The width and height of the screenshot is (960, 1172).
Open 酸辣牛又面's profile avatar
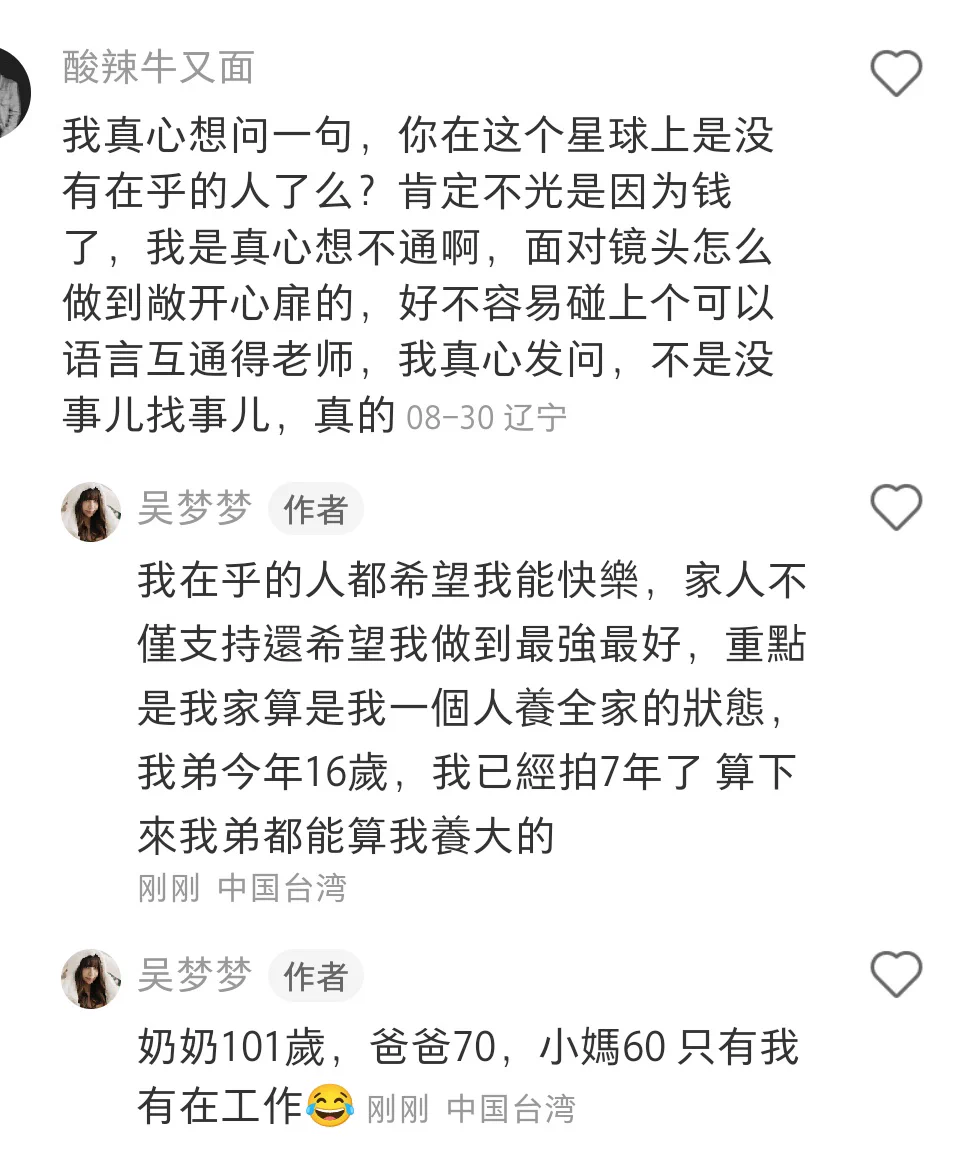click(12, 92)
